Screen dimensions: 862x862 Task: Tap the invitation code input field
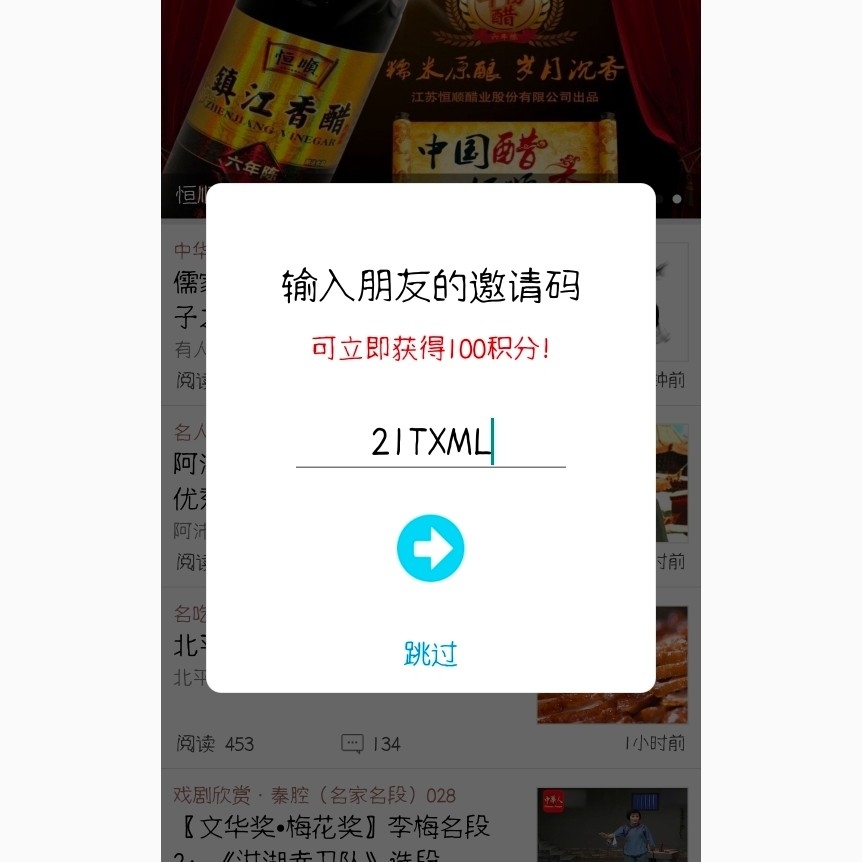point(431,442)
